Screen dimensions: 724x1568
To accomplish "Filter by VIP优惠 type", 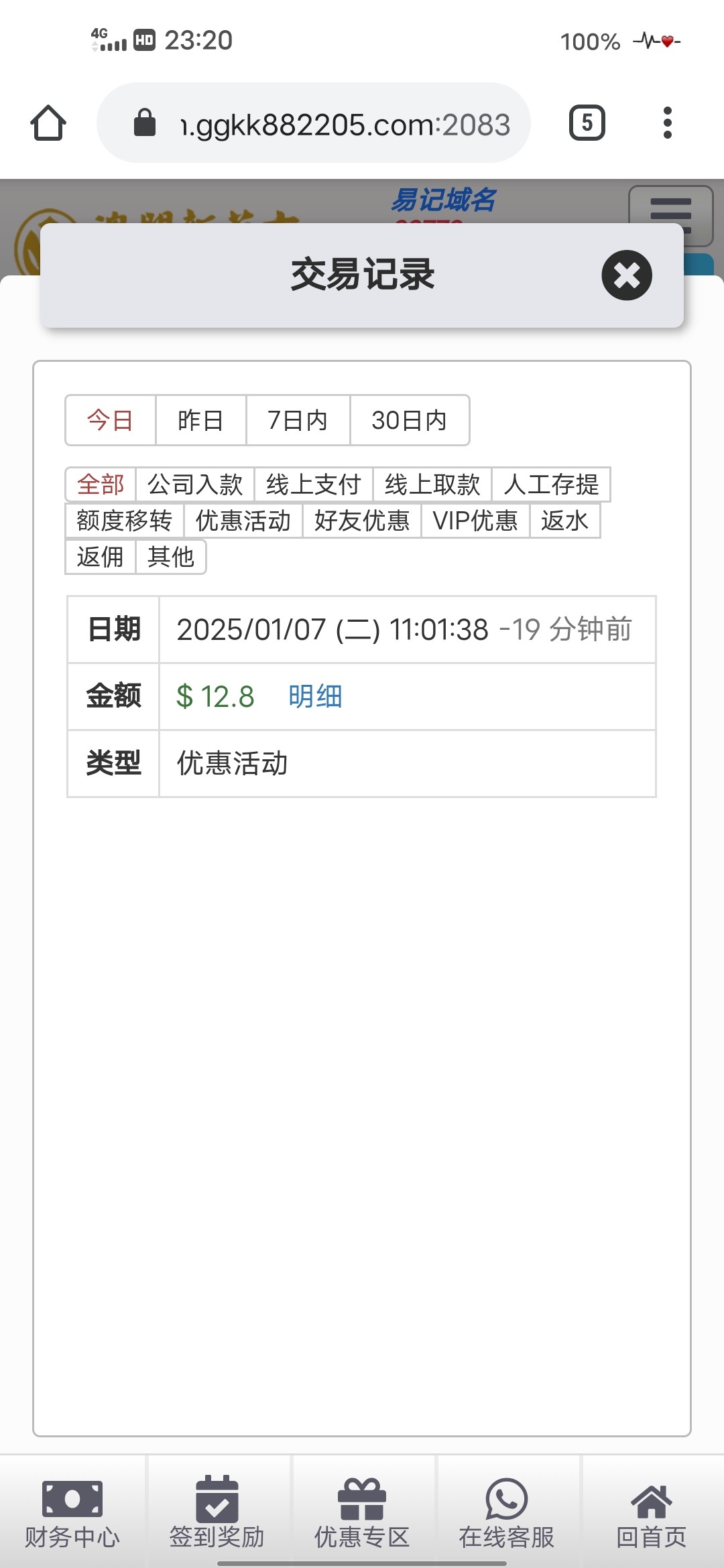I will 475,521.
